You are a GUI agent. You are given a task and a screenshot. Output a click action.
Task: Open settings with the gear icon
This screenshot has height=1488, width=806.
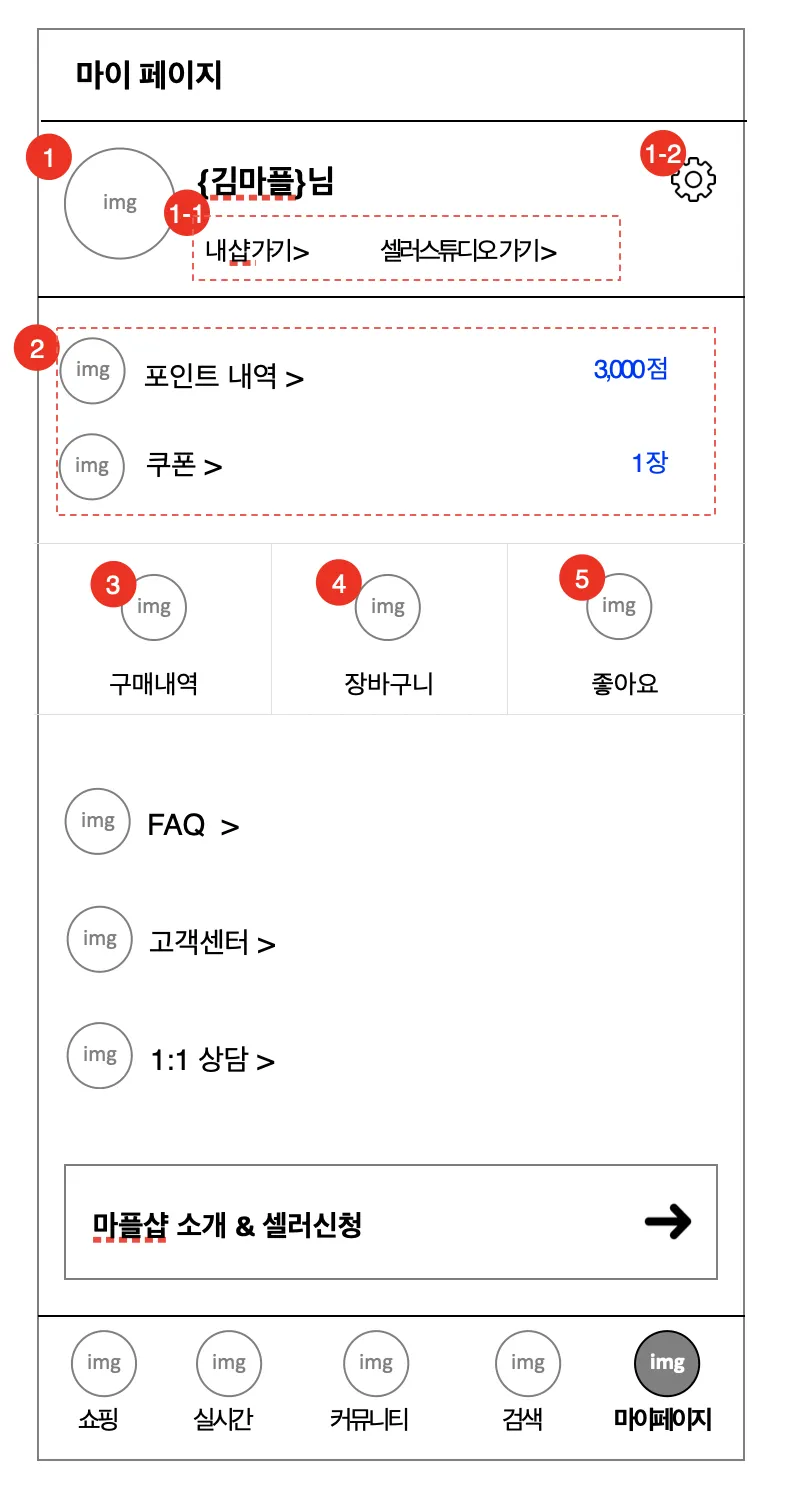click(x=694, y=181)
